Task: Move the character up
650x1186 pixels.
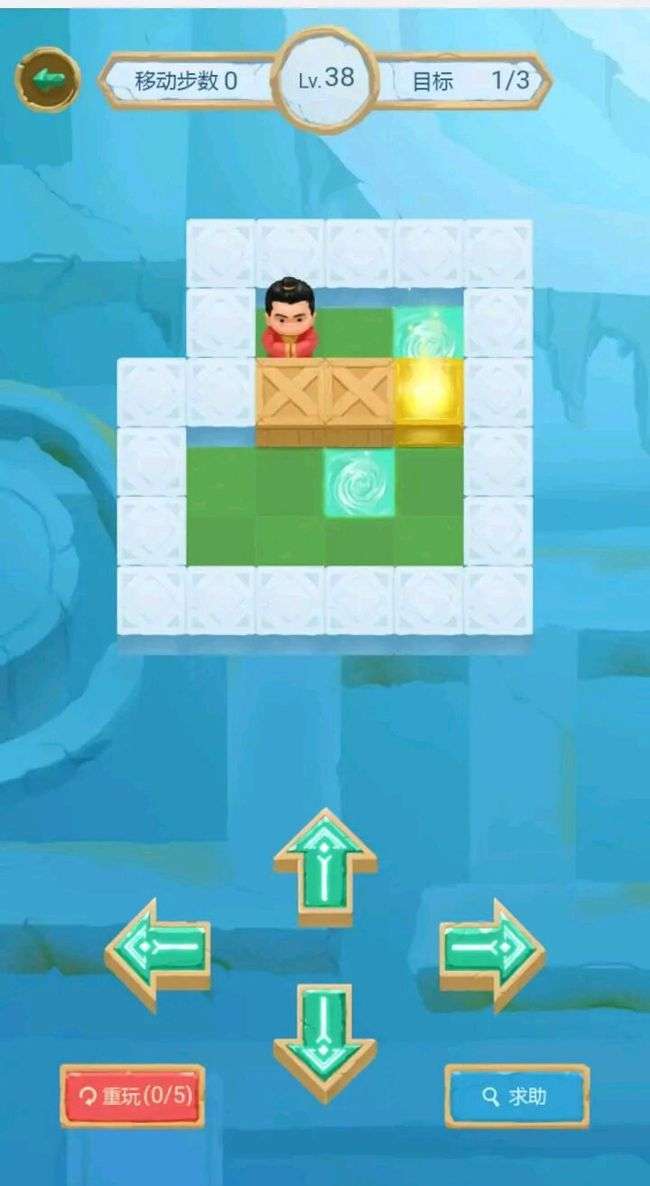Action: [x=325, y=863]
